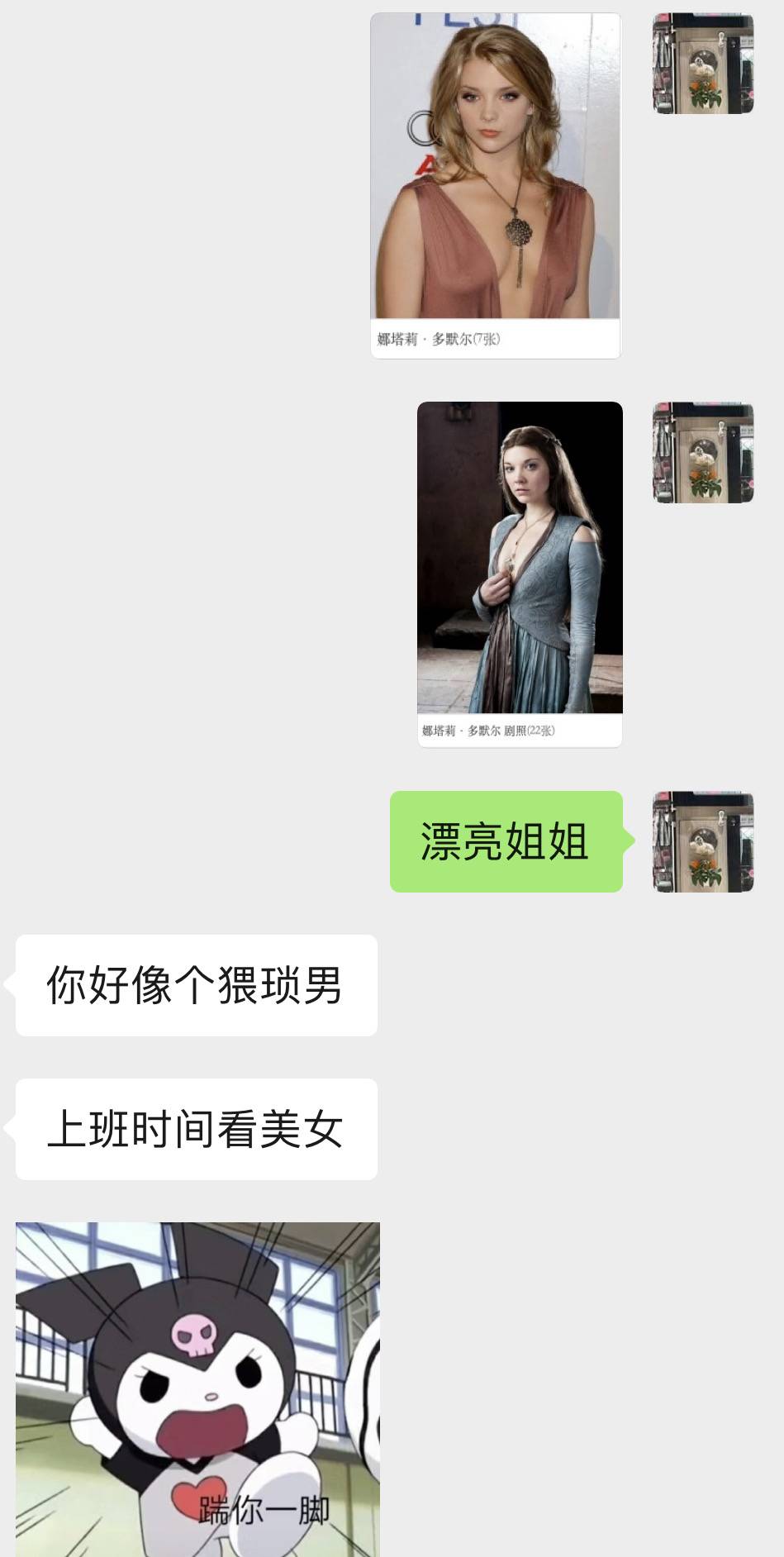784x1557 pixels.
Task: Open the photo message captioned 7张
Action: coord(495,185)
